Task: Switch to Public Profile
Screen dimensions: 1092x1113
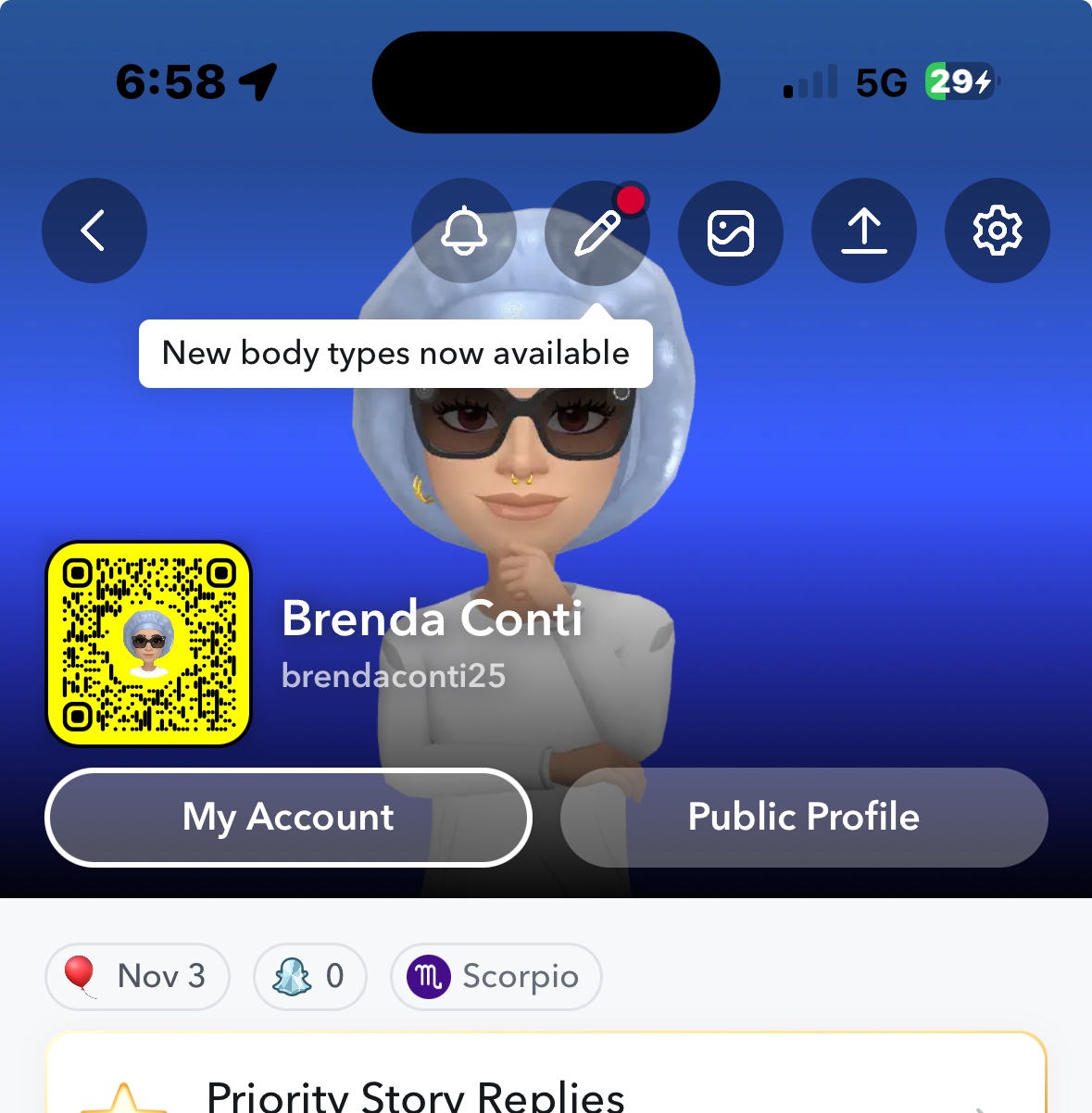Action: coord(803,818)
